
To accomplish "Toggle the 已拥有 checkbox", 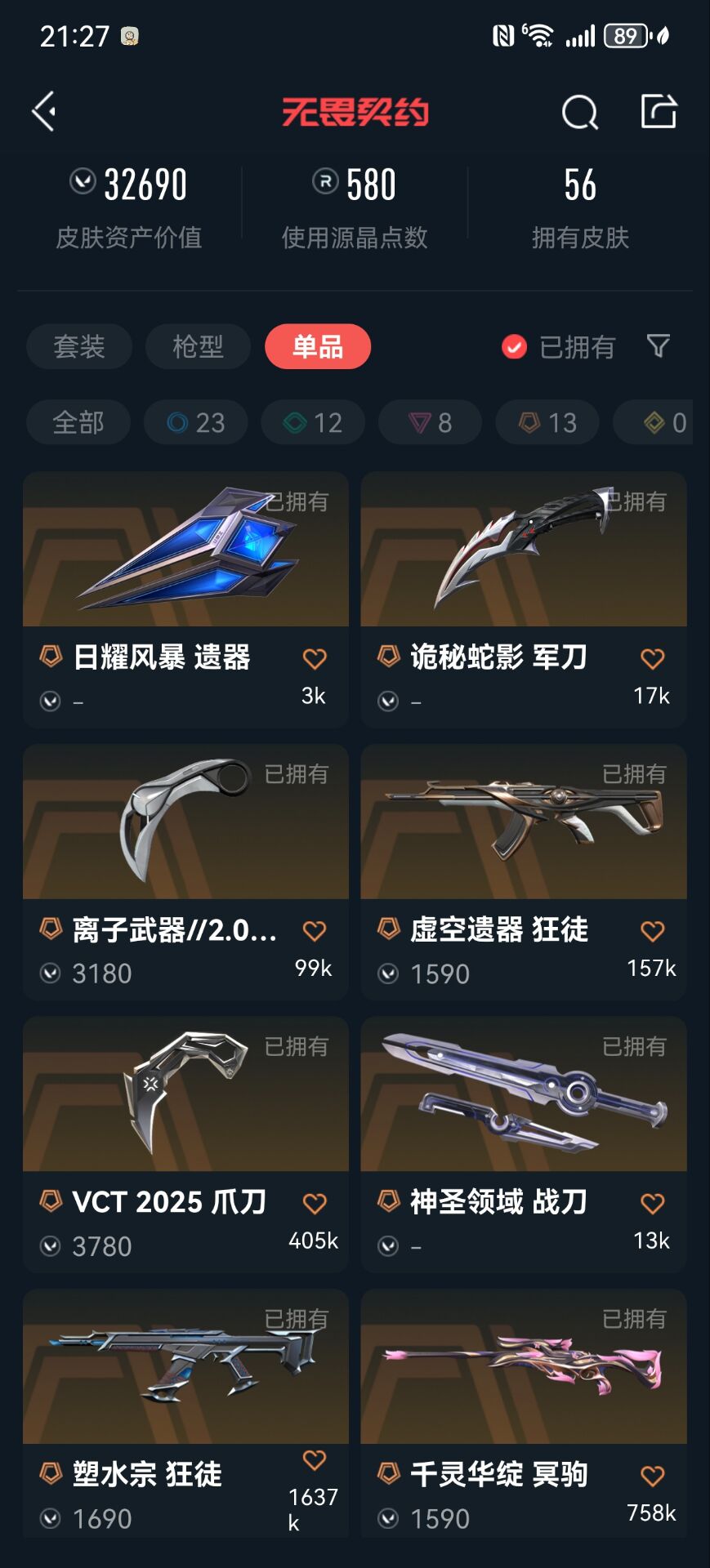I will (x=514, y=347).
